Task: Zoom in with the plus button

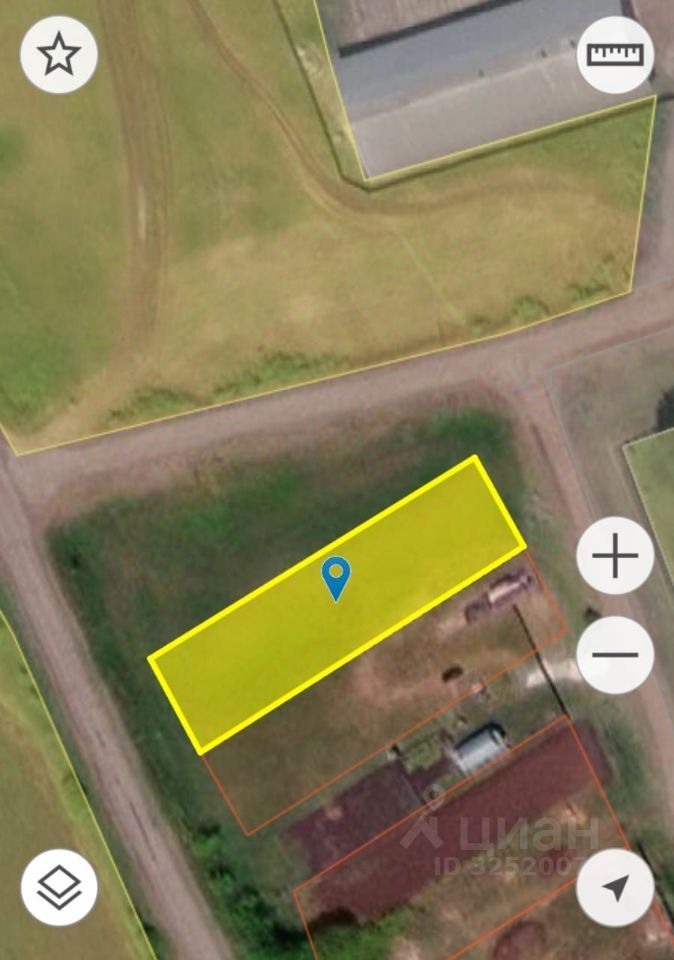Action: 615,556
